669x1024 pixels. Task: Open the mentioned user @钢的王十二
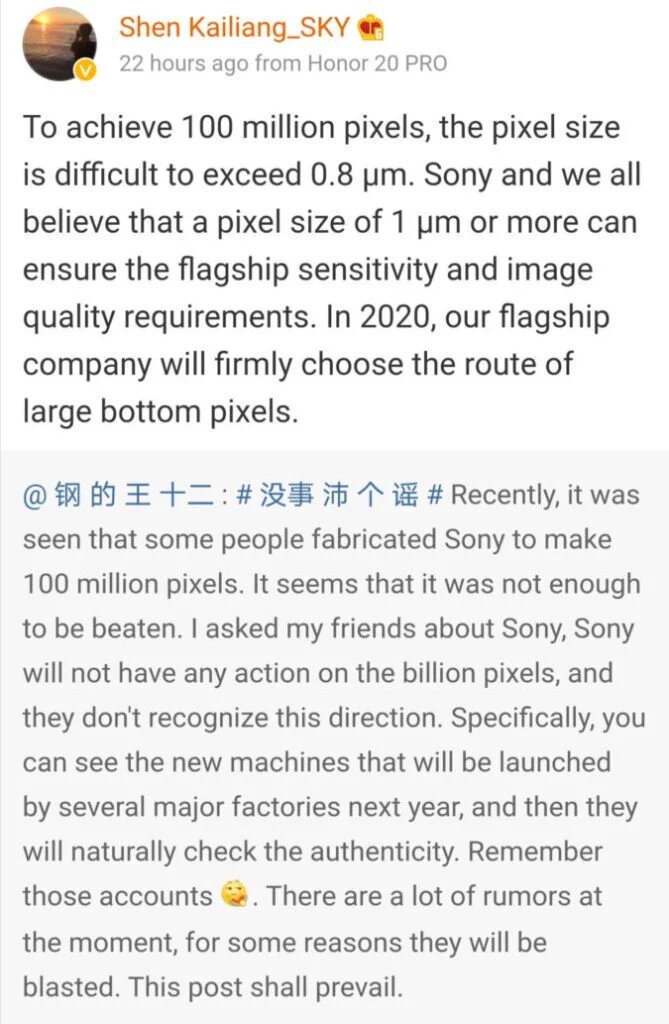pos(120,496)
